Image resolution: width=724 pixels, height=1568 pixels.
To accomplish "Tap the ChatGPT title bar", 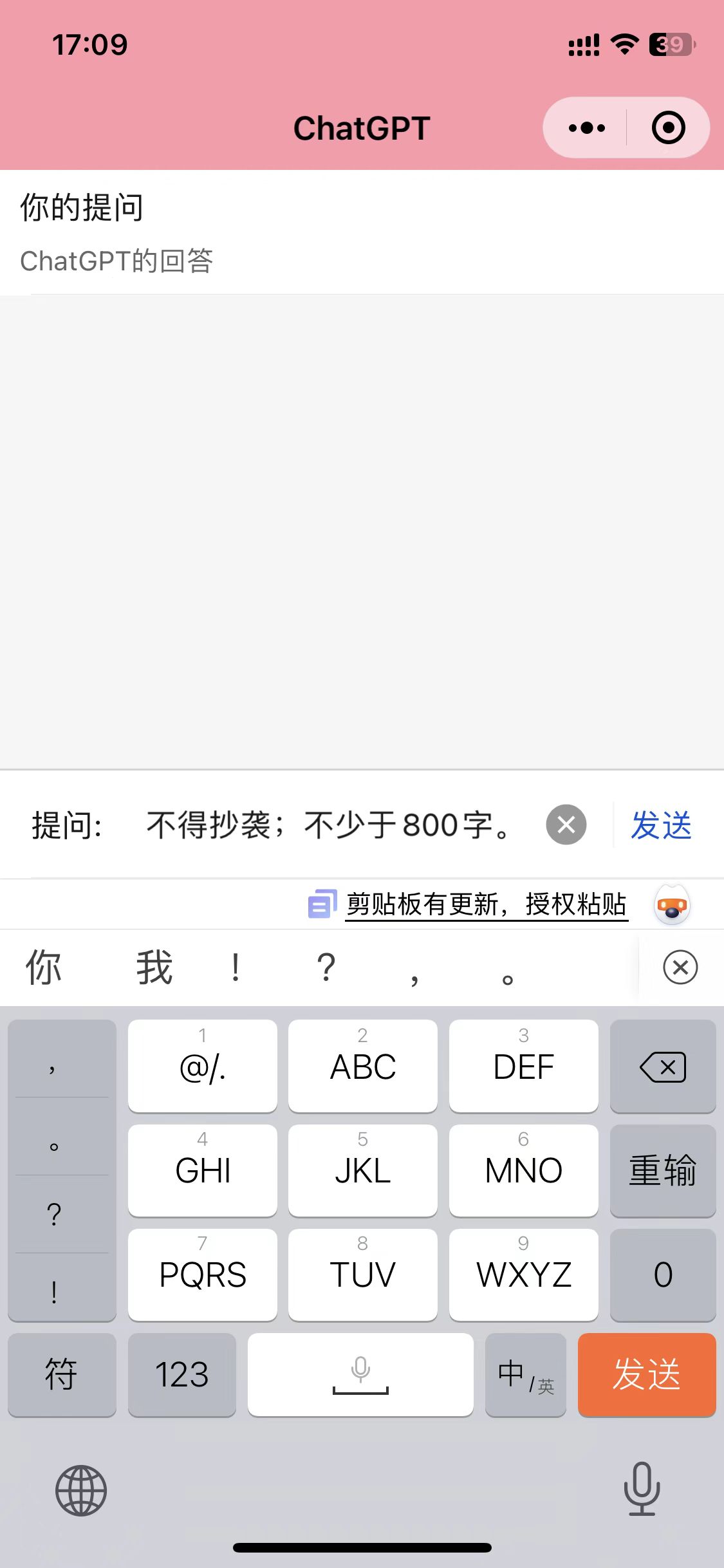I will (362, 127).
